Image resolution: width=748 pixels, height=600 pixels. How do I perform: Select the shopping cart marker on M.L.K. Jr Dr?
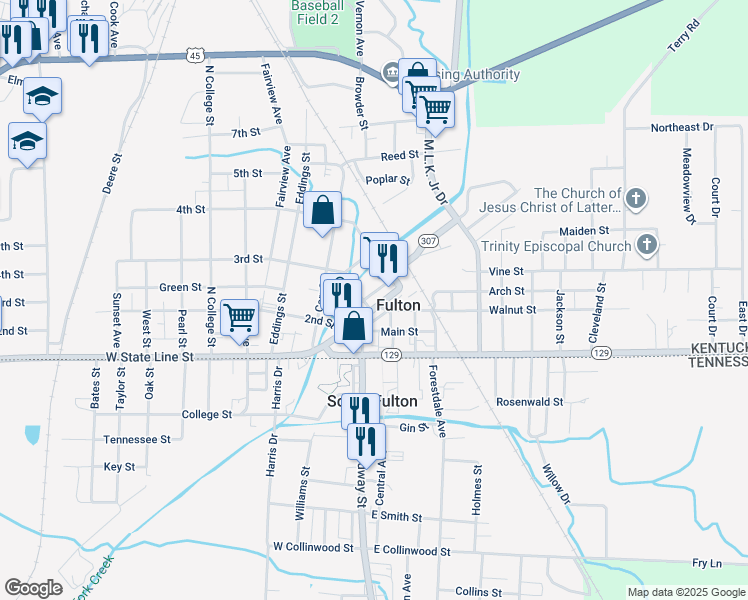(434, 108)
